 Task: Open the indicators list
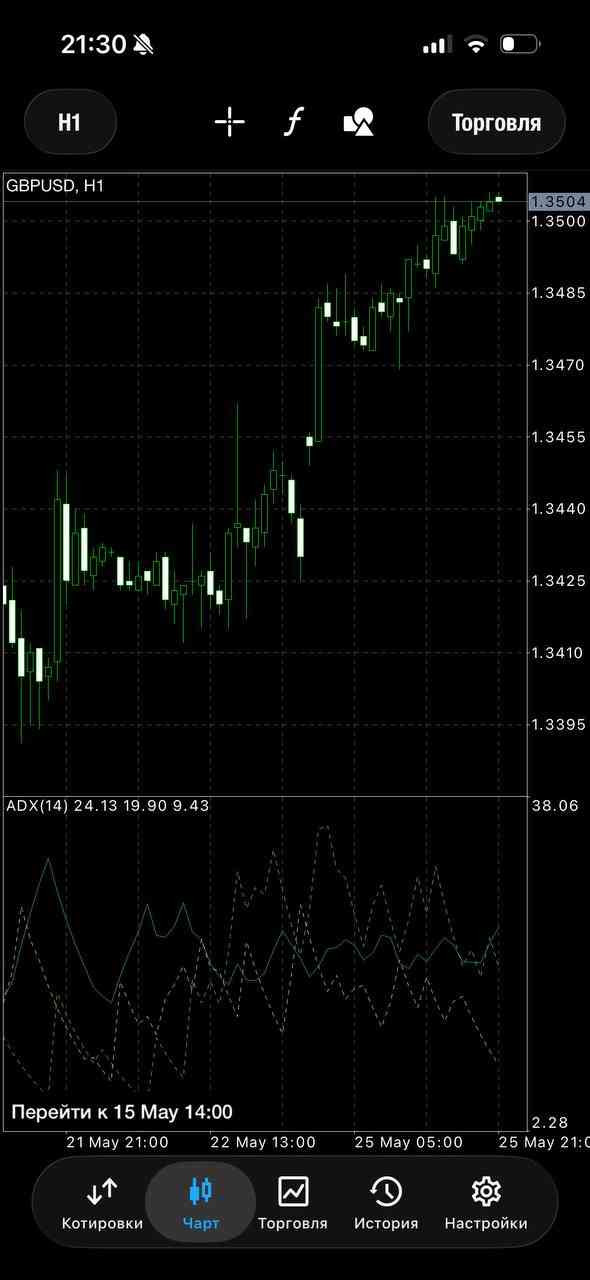point(293,122)
